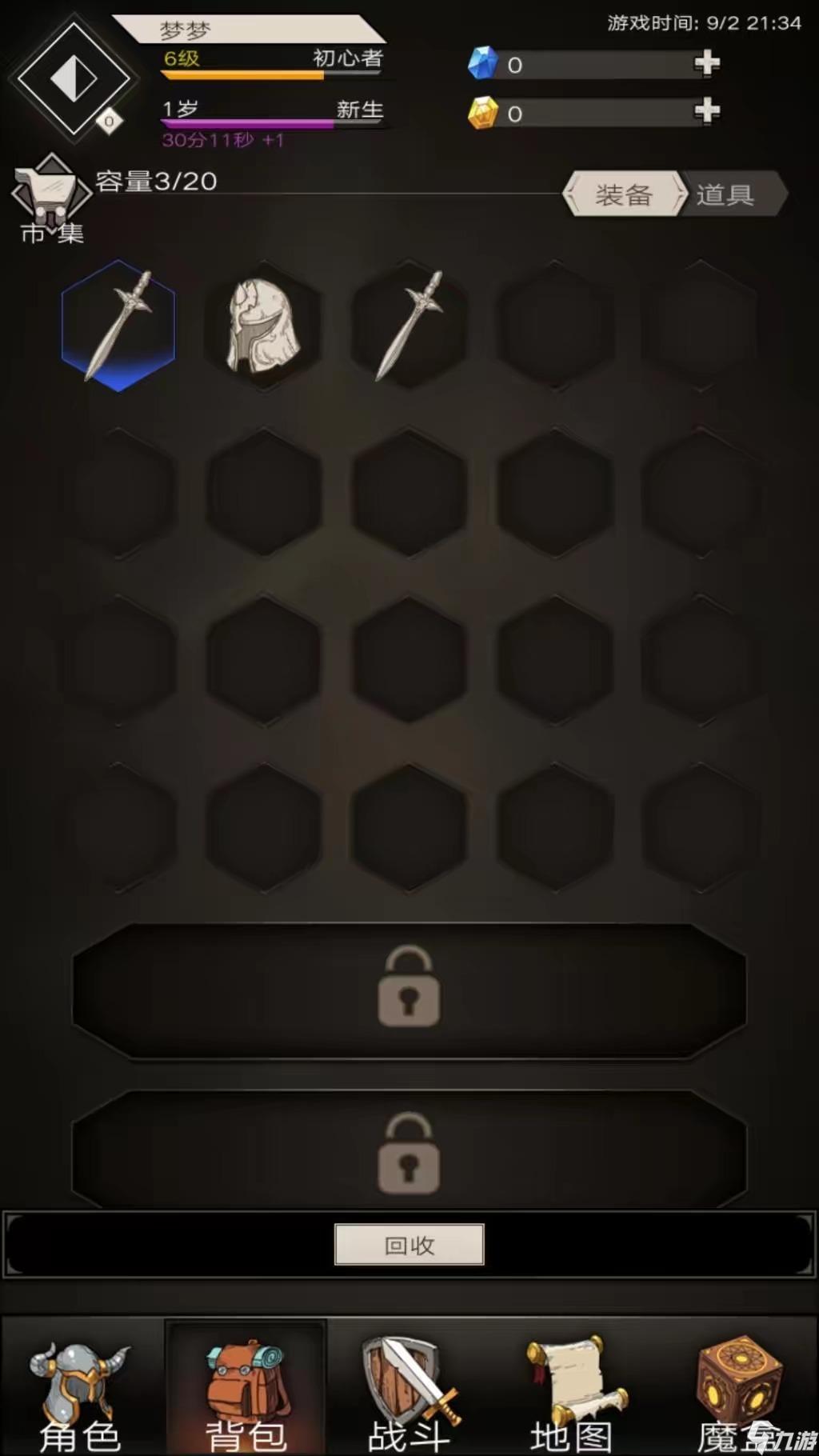Open the 背包 backpack tab
The image size is (819, 1456).
tap(246, 1392)
